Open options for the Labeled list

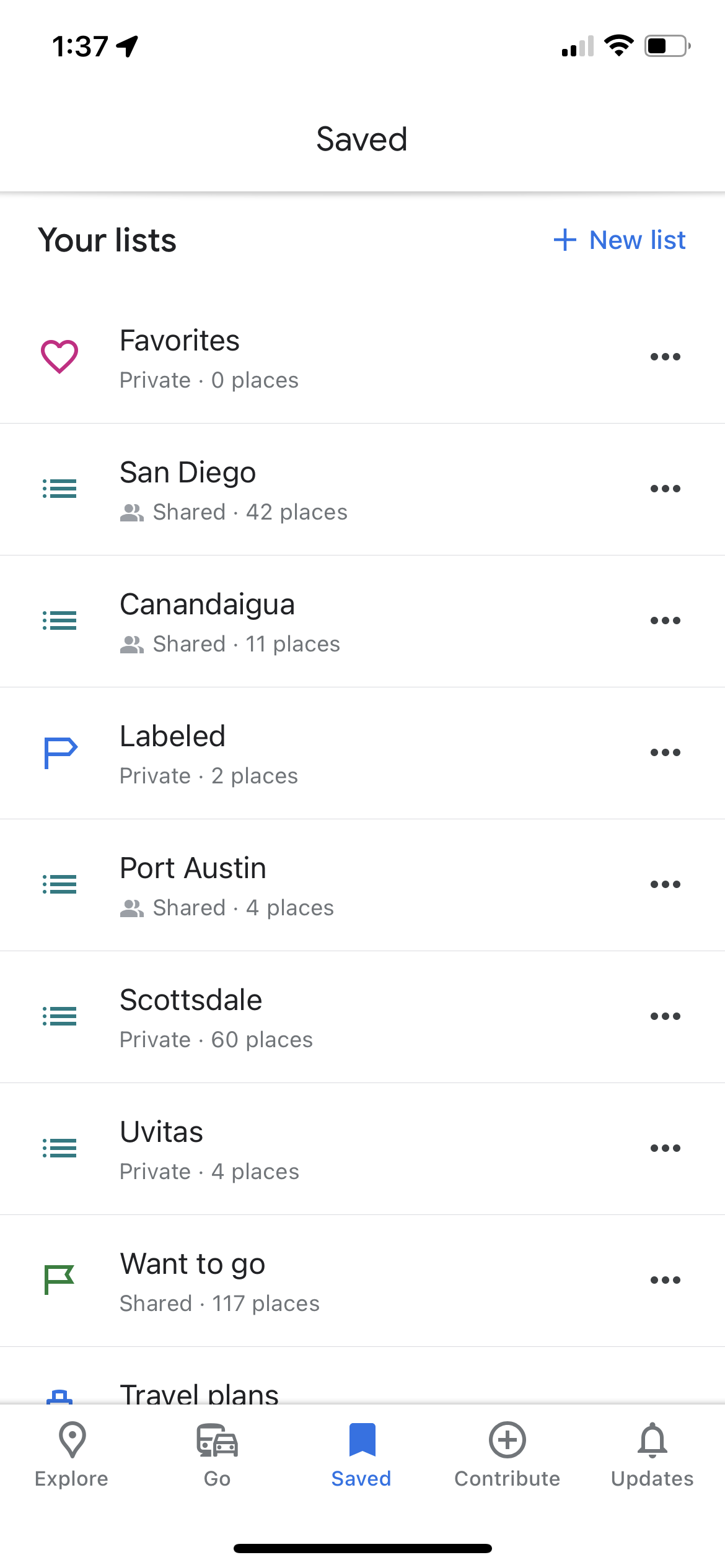[665, 752]
